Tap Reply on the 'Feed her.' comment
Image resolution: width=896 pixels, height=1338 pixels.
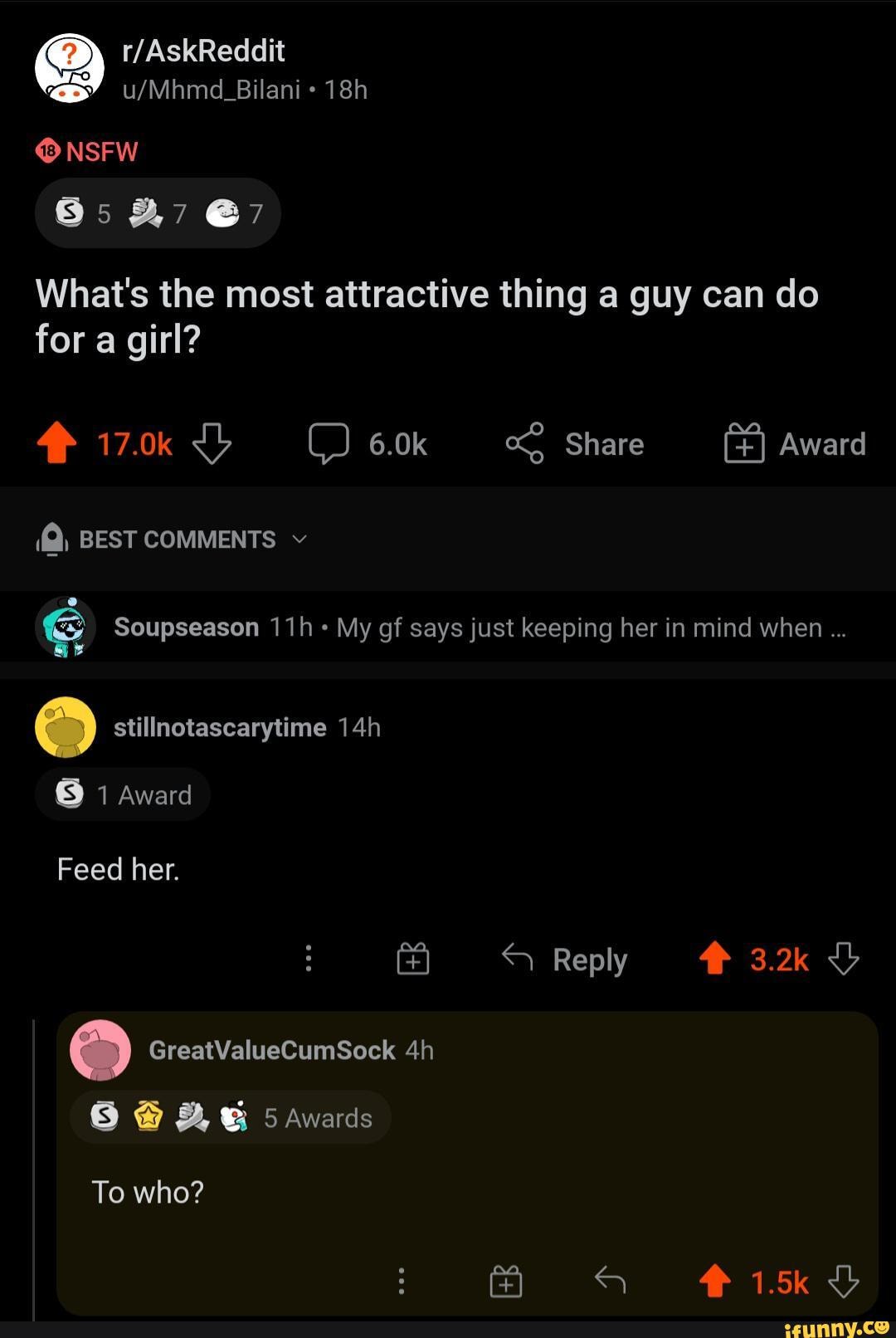coord(565,958)
